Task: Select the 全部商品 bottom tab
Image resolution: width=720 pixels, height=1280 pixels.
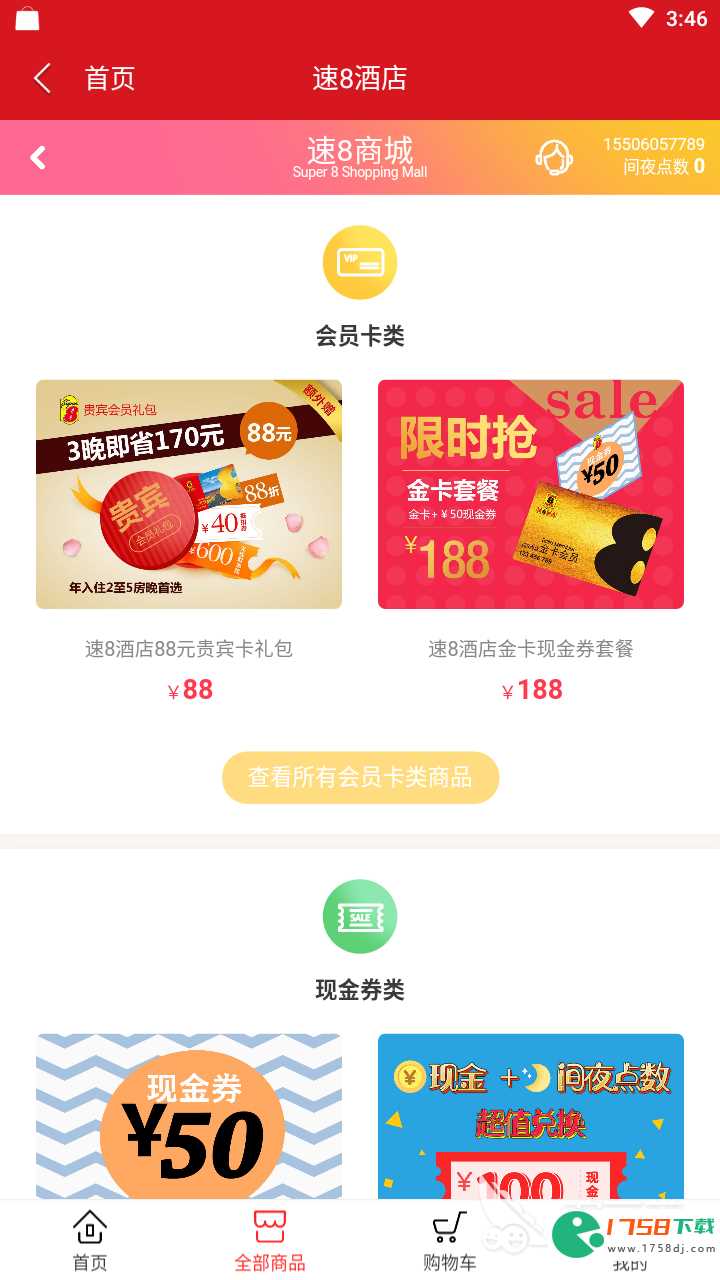Action: [270, 1241]
